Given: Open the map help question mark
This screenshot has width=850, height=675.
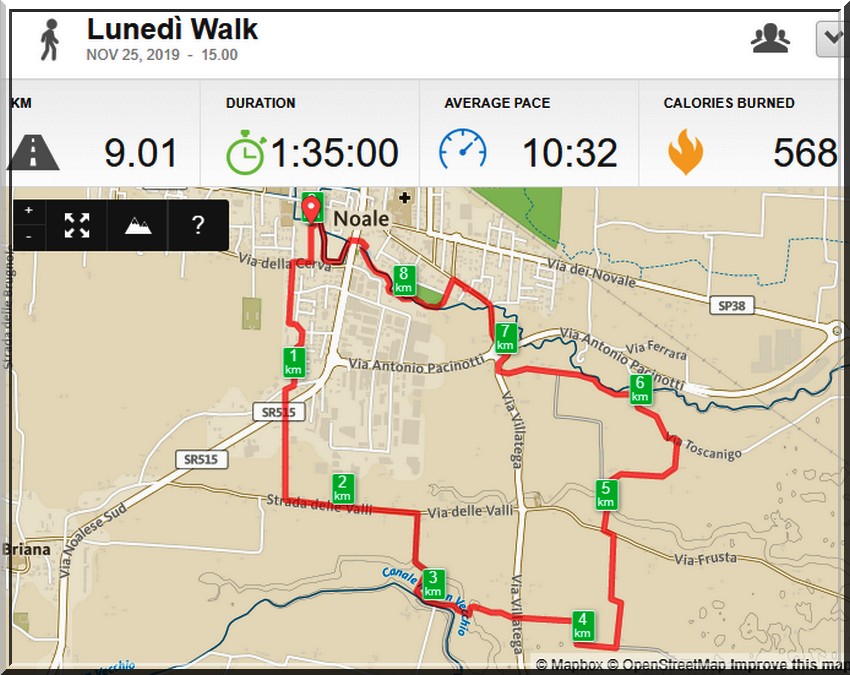Looking at the screenshot, I should pyautogui.click(x=198, y=225).
